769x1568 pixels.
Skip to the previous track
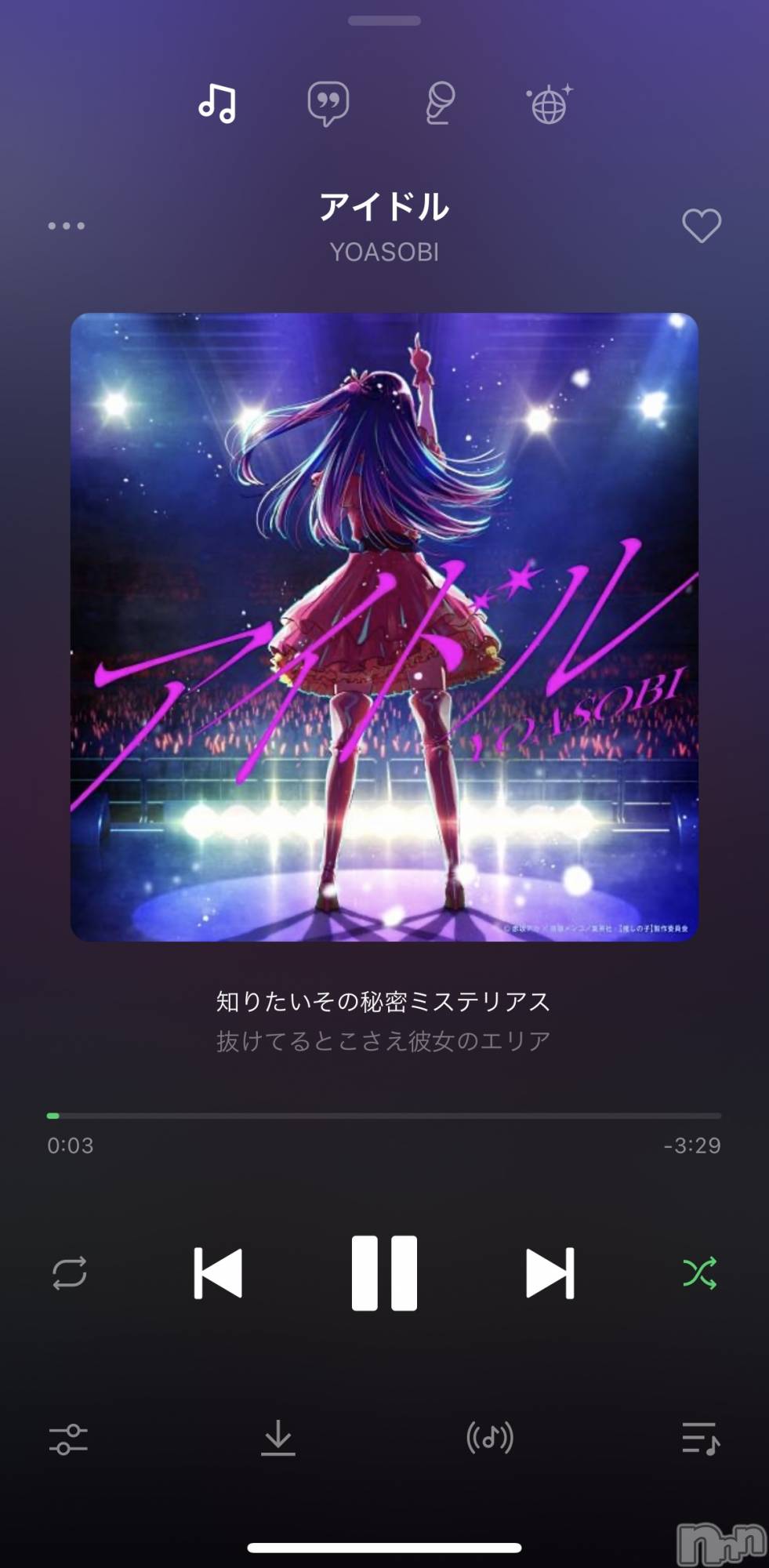tap(218, 1273)
